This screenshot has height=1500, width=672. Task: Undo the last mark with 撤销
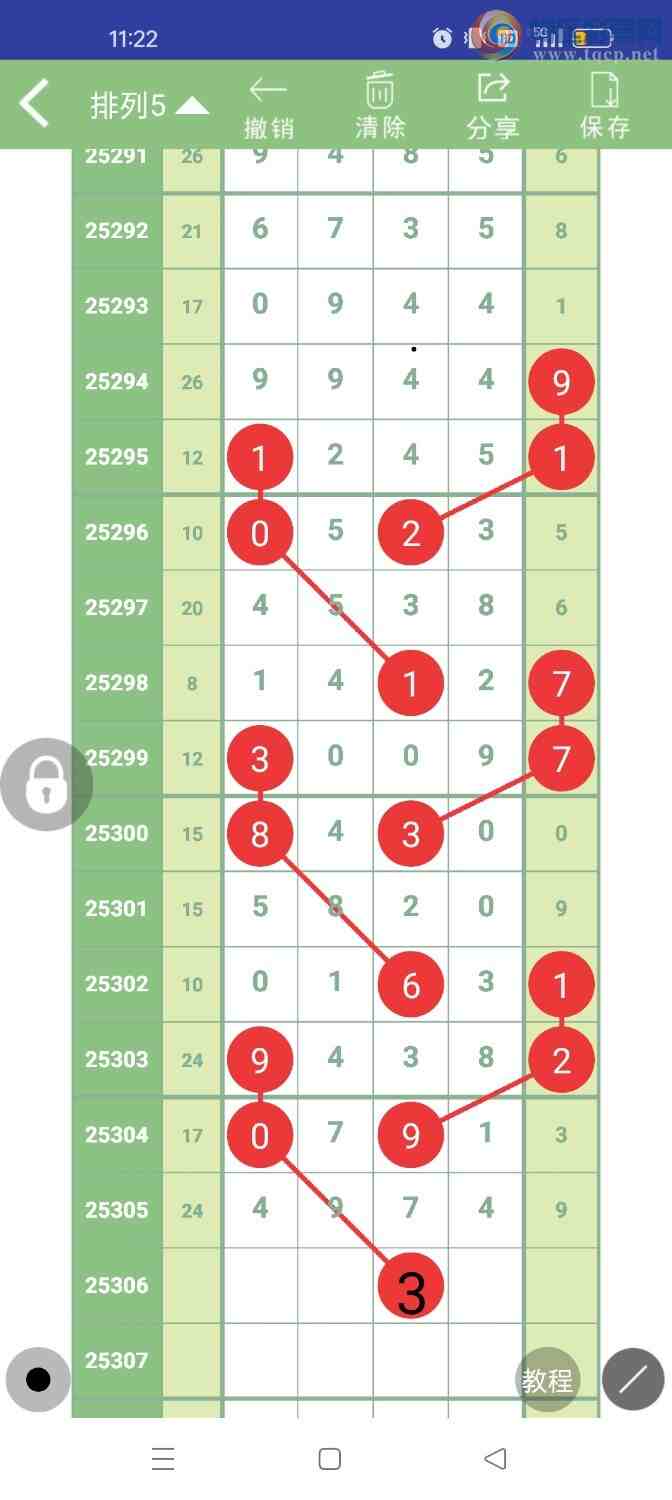click(x=269, y=106)
